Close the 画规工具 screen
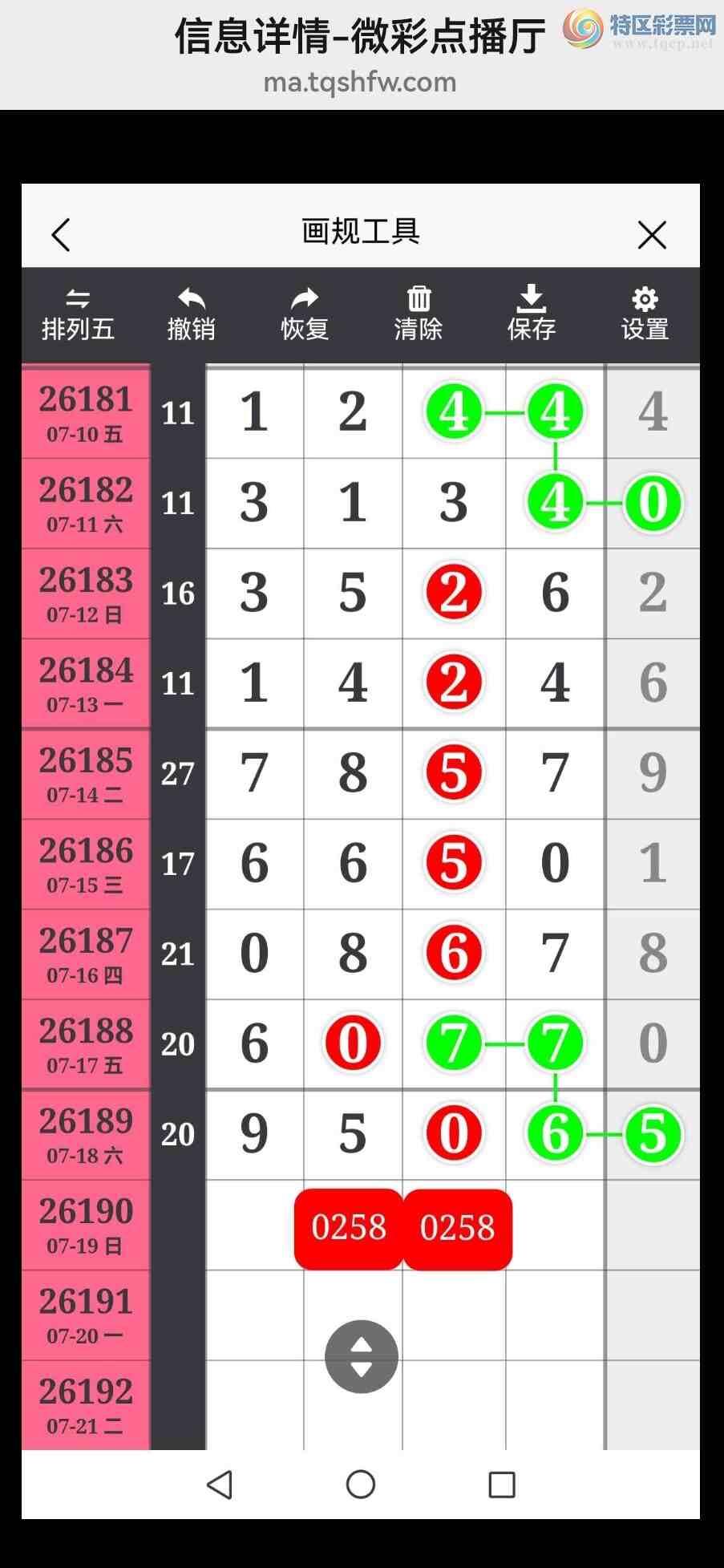Image resolution: width=724 pixels, height=1568 pixels. [652, 235]
